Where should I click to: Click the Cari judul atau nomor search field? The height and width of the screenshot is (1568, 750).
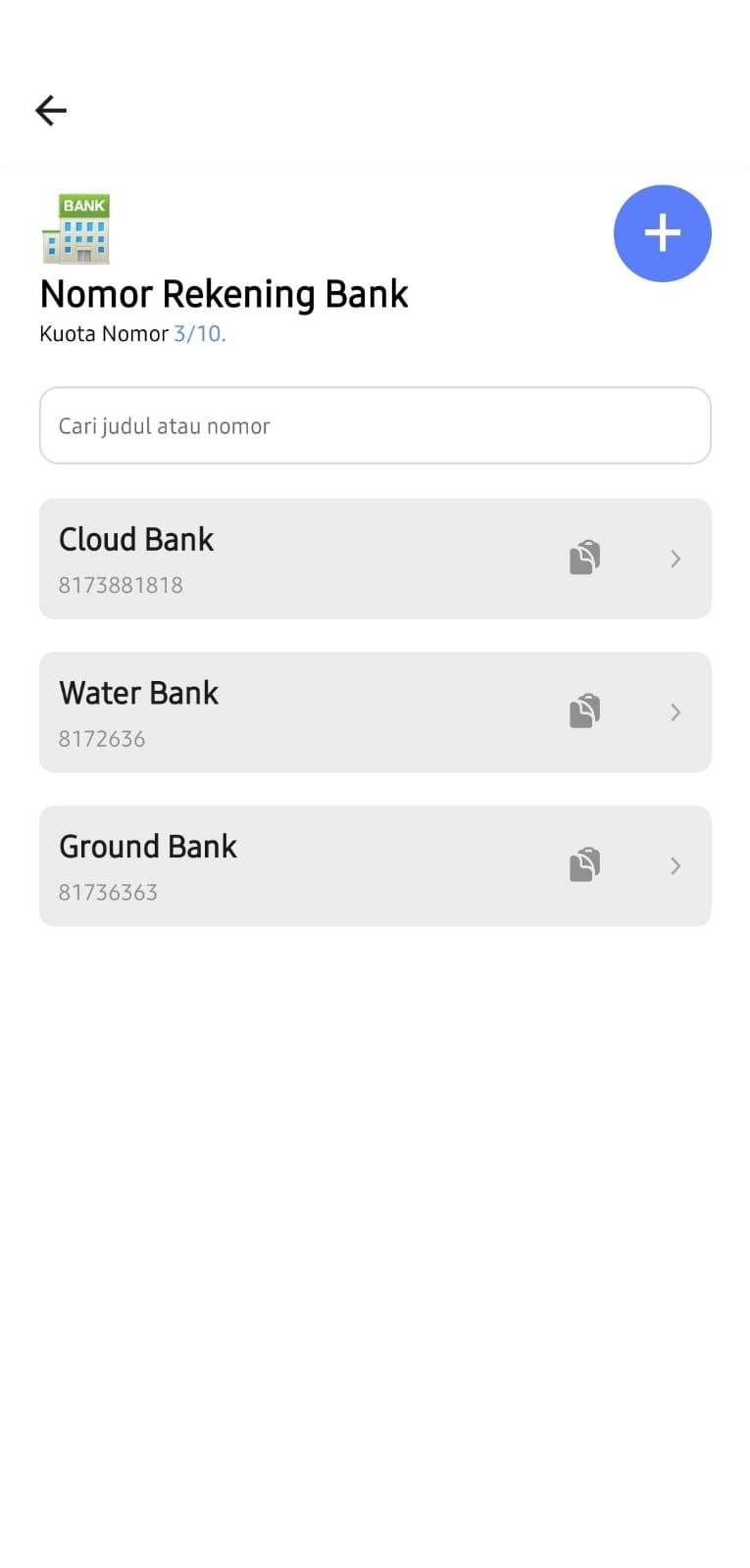[x=375, y=425]
